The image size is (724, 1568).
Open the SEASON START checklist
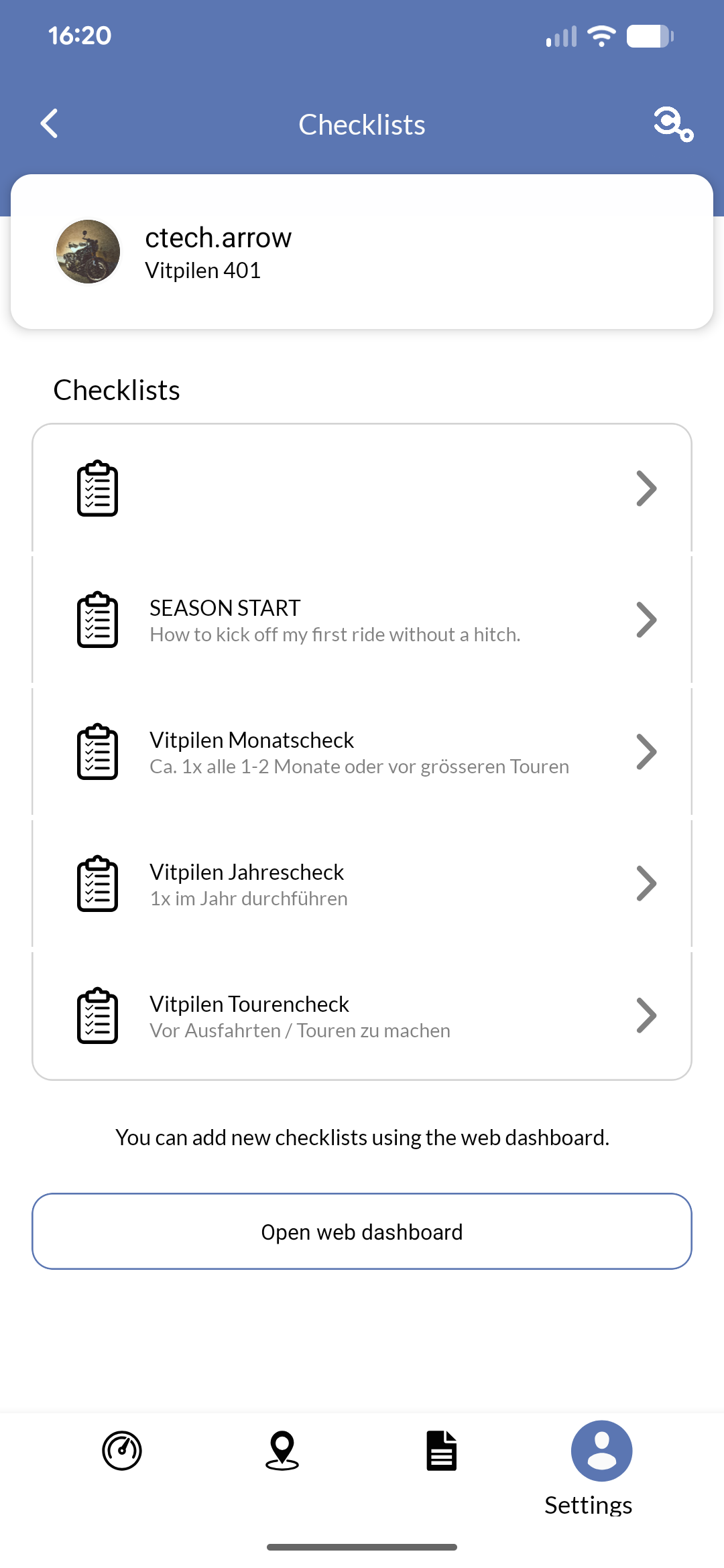pyautogui.click(x=361, y=620)
